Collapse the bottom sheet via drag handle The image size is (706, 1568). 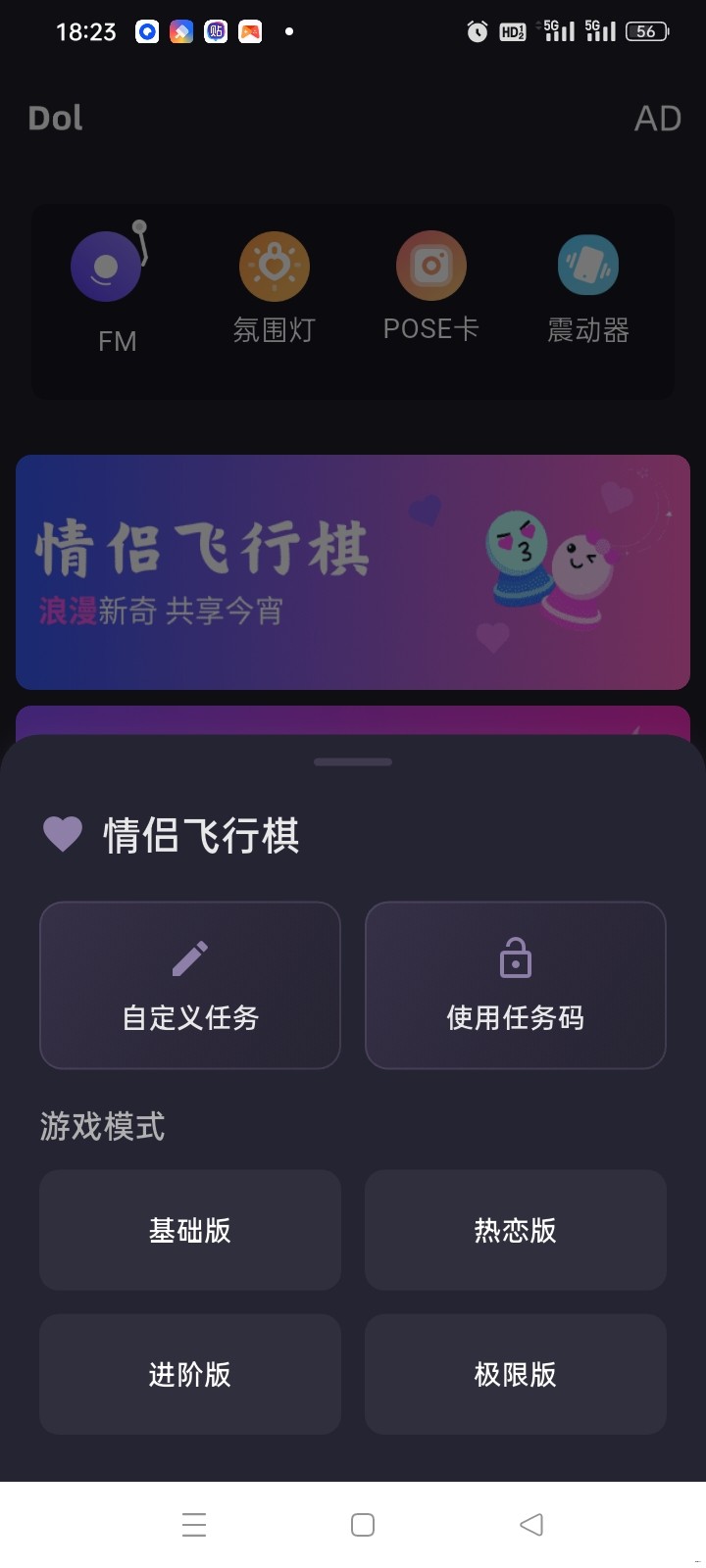pyautogui.click(x=353, y=761)
